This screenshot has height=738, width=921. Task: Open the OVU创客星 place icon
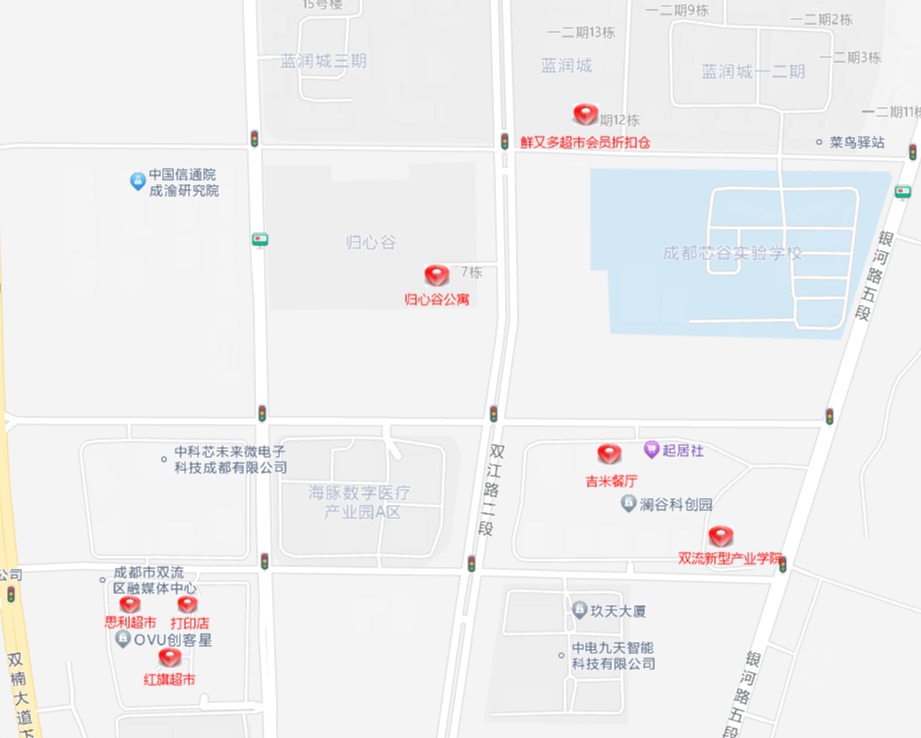123,639
